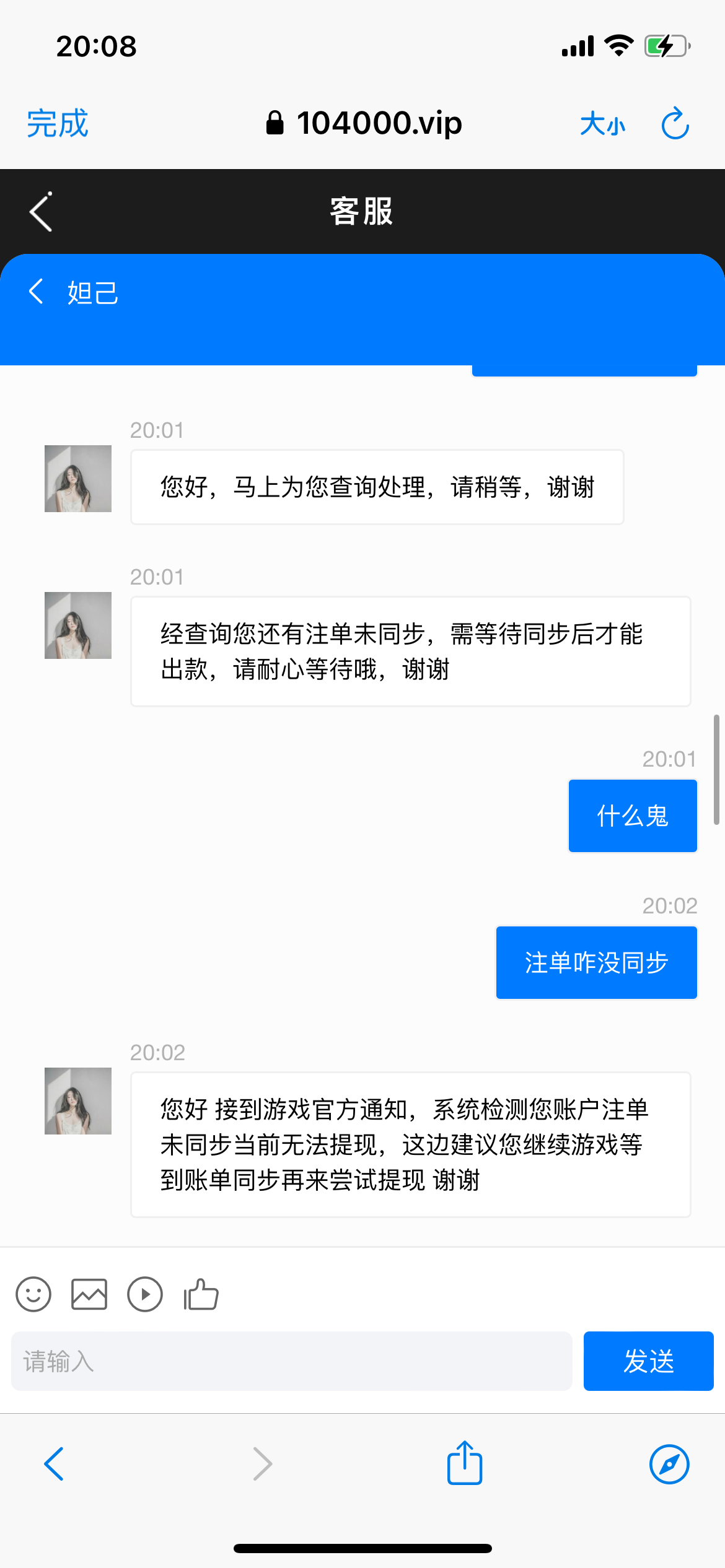
Task: Share this page via the share icon
Action: click(x=465, y=1463)
